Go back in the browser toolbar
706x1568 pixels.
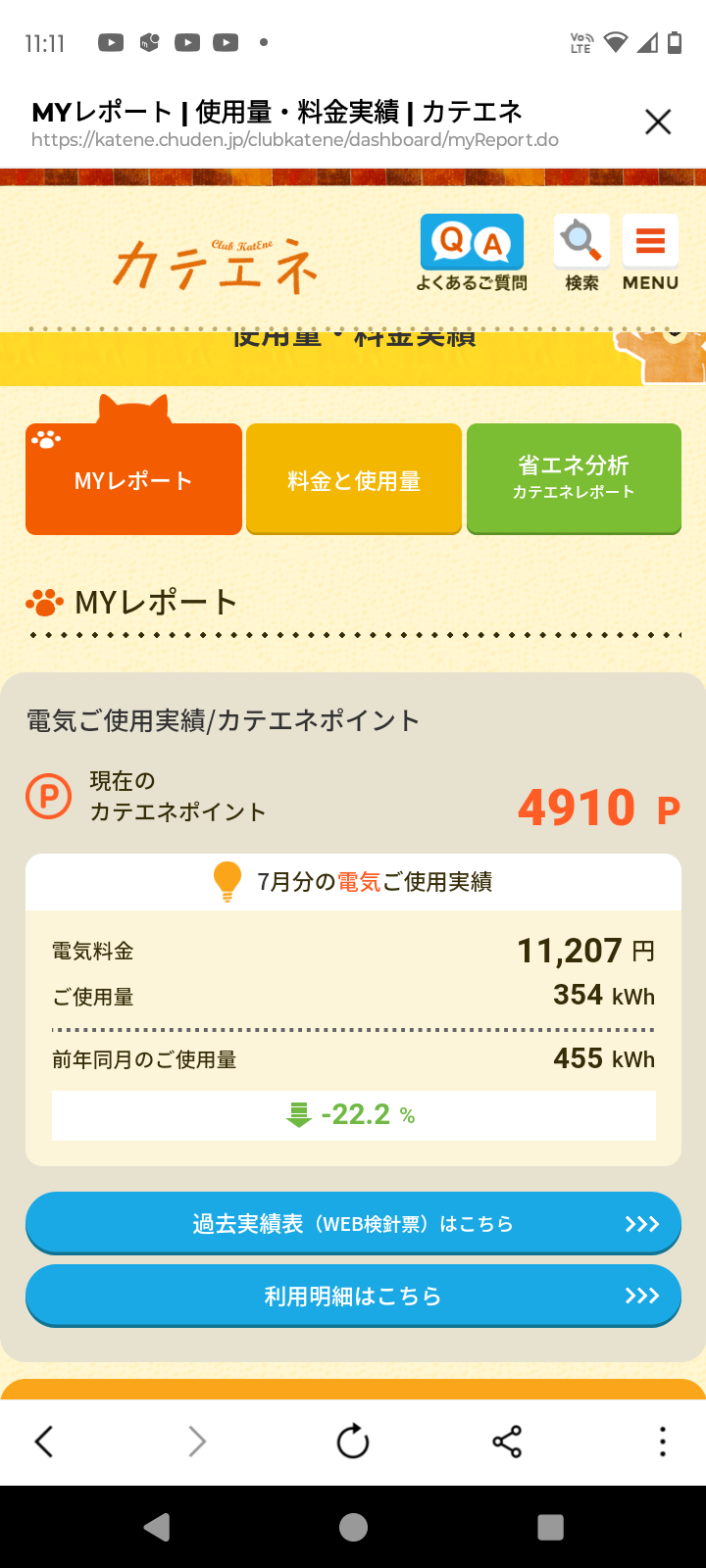44,1442
